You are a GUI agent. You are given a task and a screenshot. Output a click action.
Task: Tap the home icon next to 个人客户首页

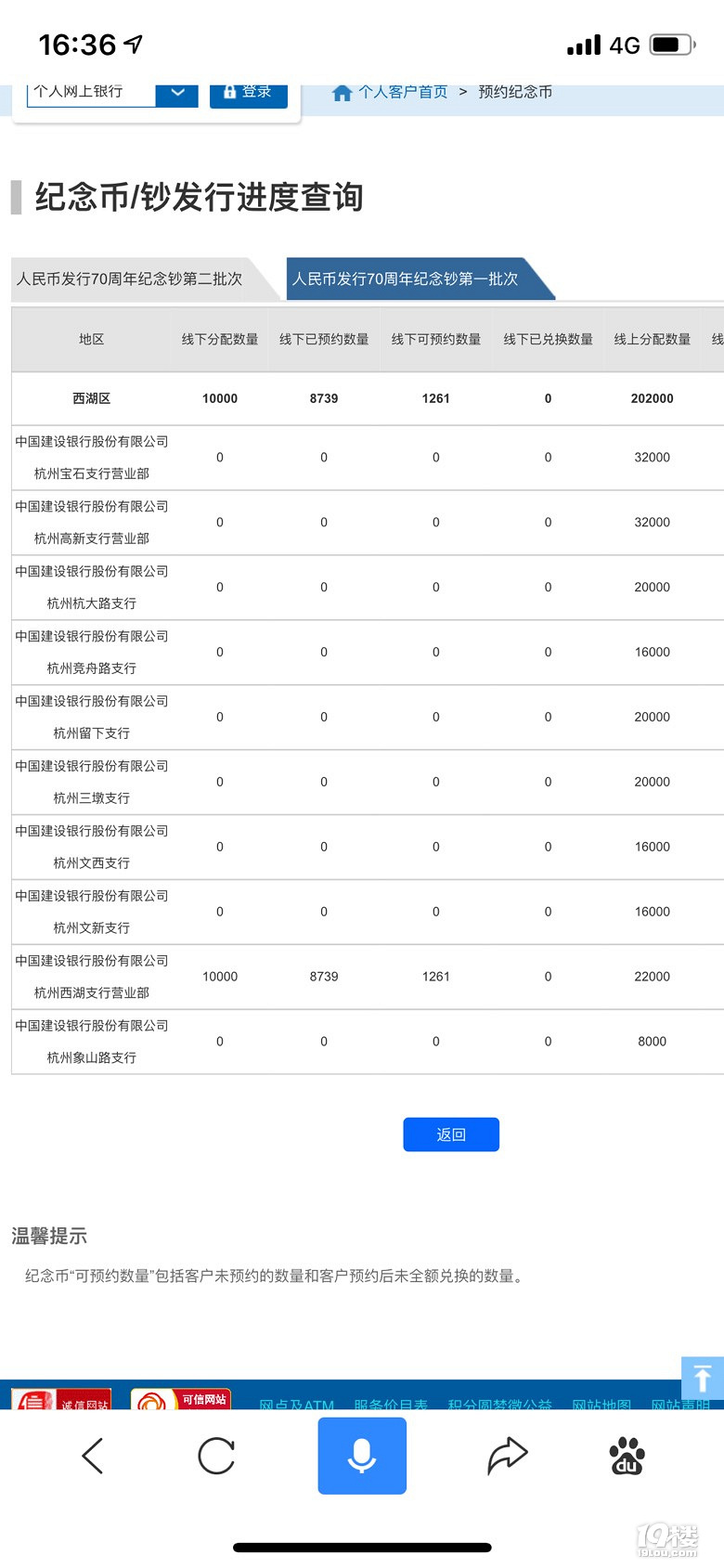[342, 92]
